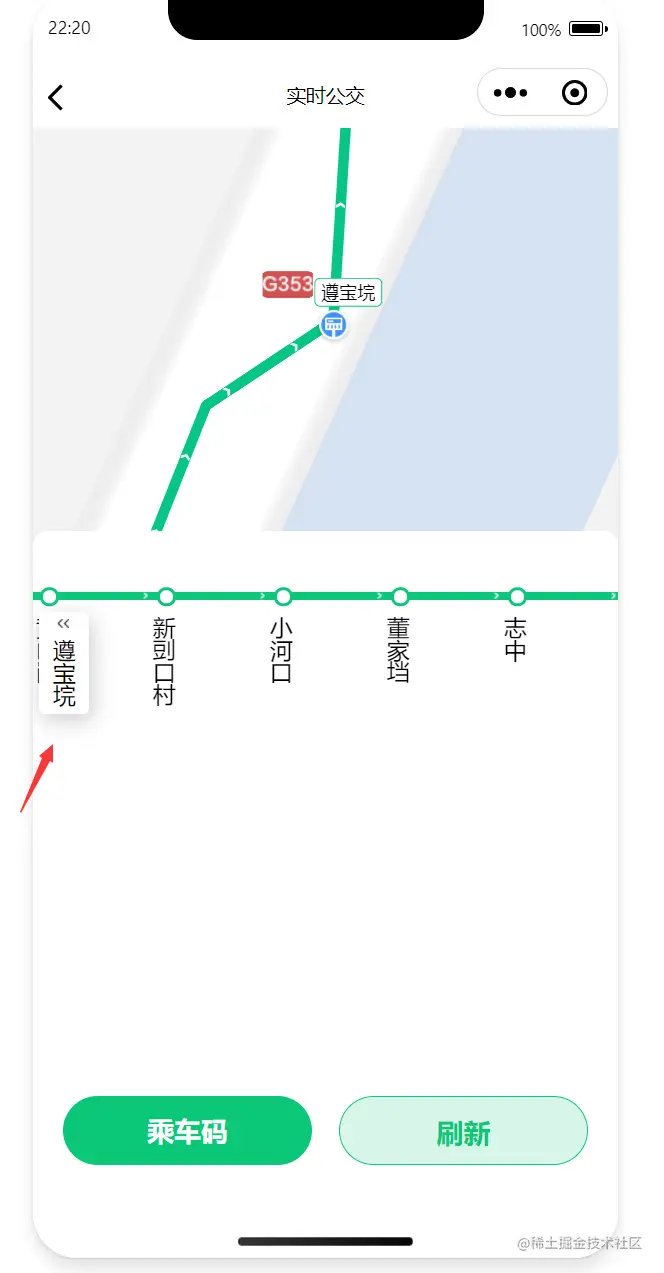Viewport: 664px width, 1273px height.
Task: Choose the 小河口 stop
Action: (x=282, y=650)
